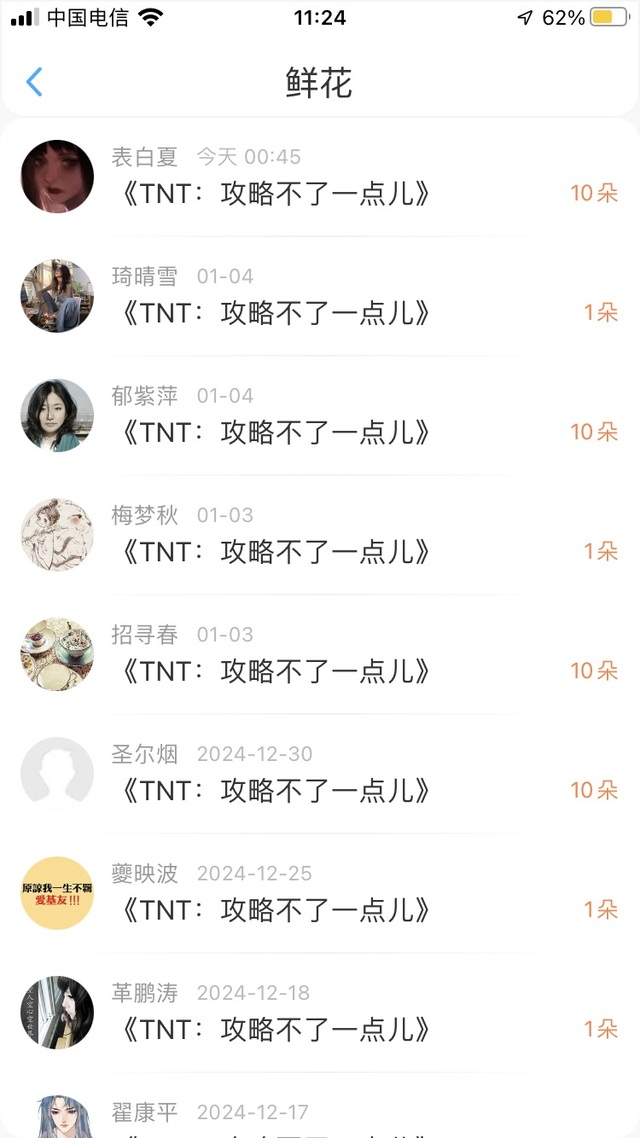The width and height of the screenshot is (640, 1138).
Task: Open 翟康平's flower record row
Action: coord(320,1116)
